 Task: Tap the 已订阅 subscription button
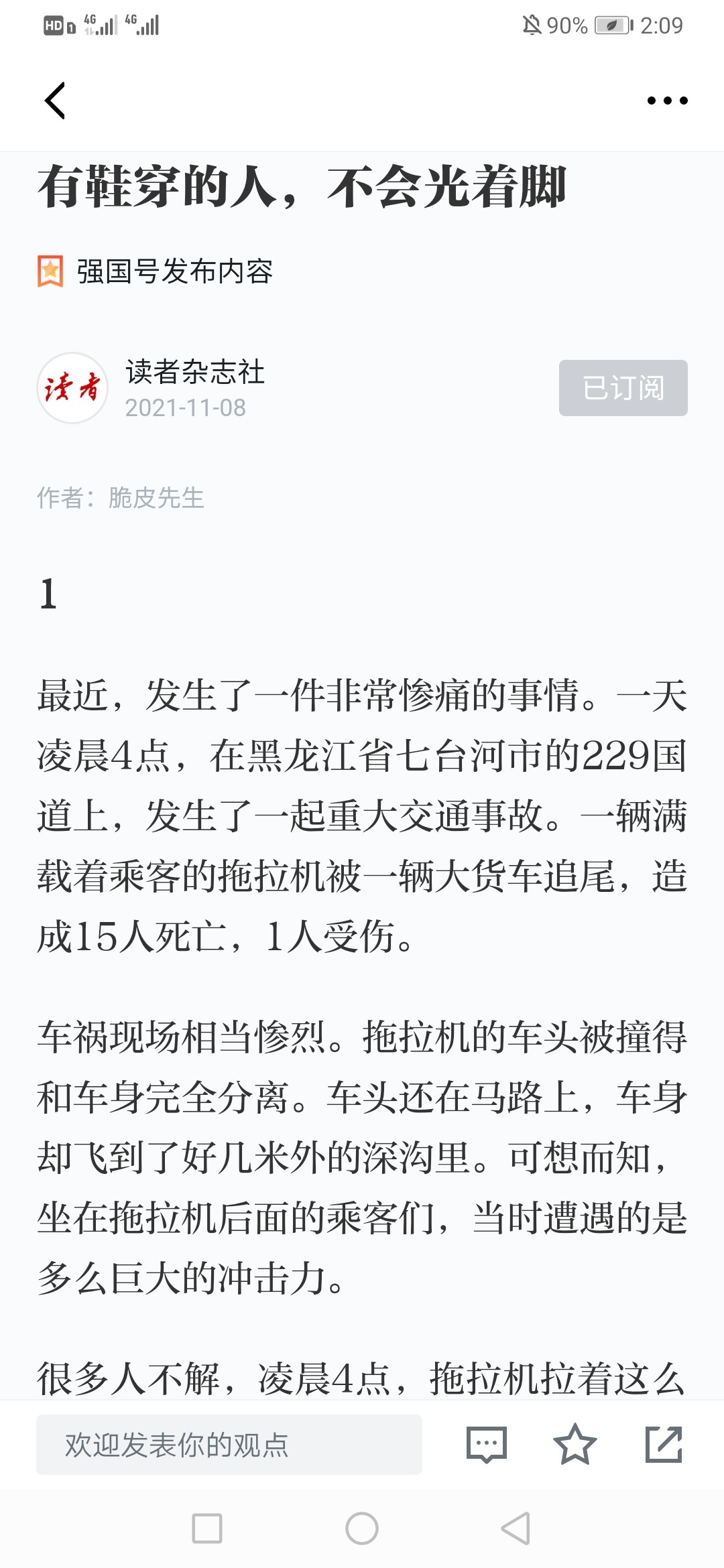click(x=623, y=388)
